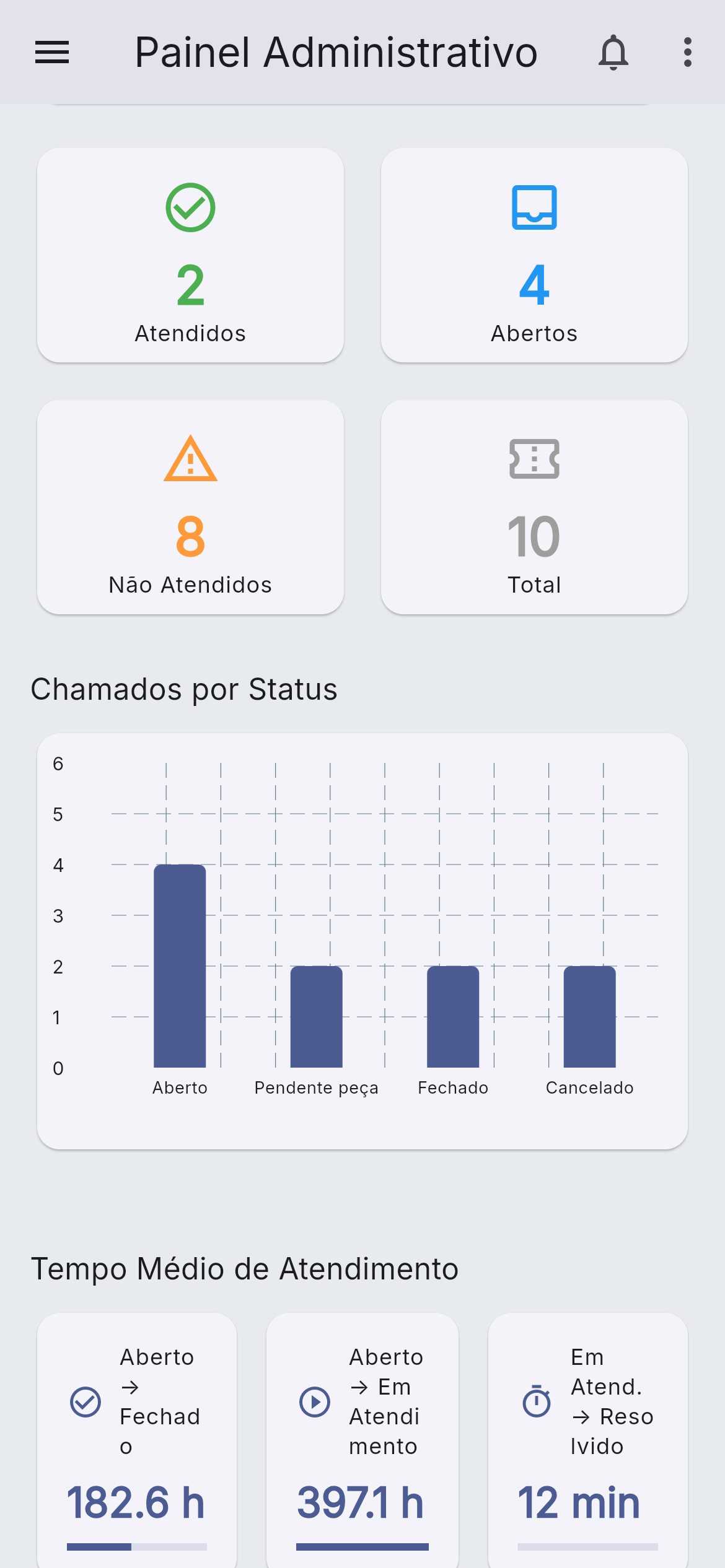725x1568 pixels.
Task: Click the Abertos count of 4
Action: (x=534, y=286)
